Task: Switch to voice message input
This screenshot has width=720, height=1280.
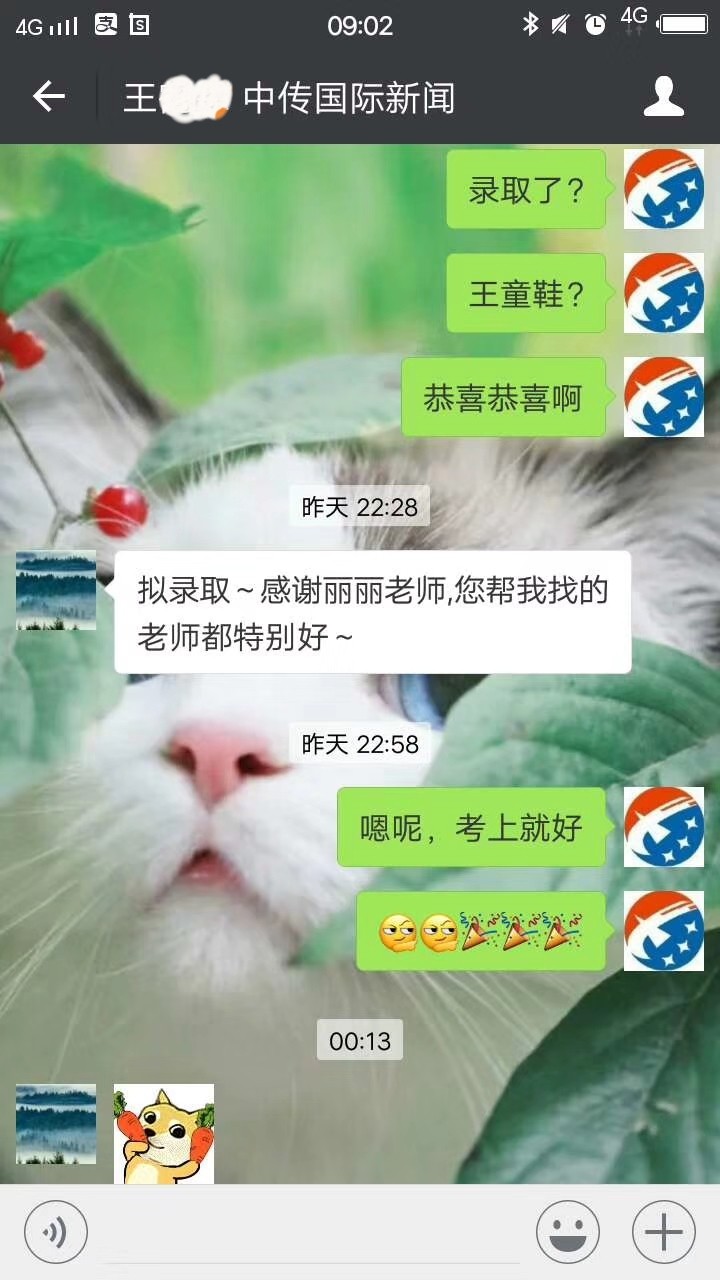Action: click(x=56, y=1232)
